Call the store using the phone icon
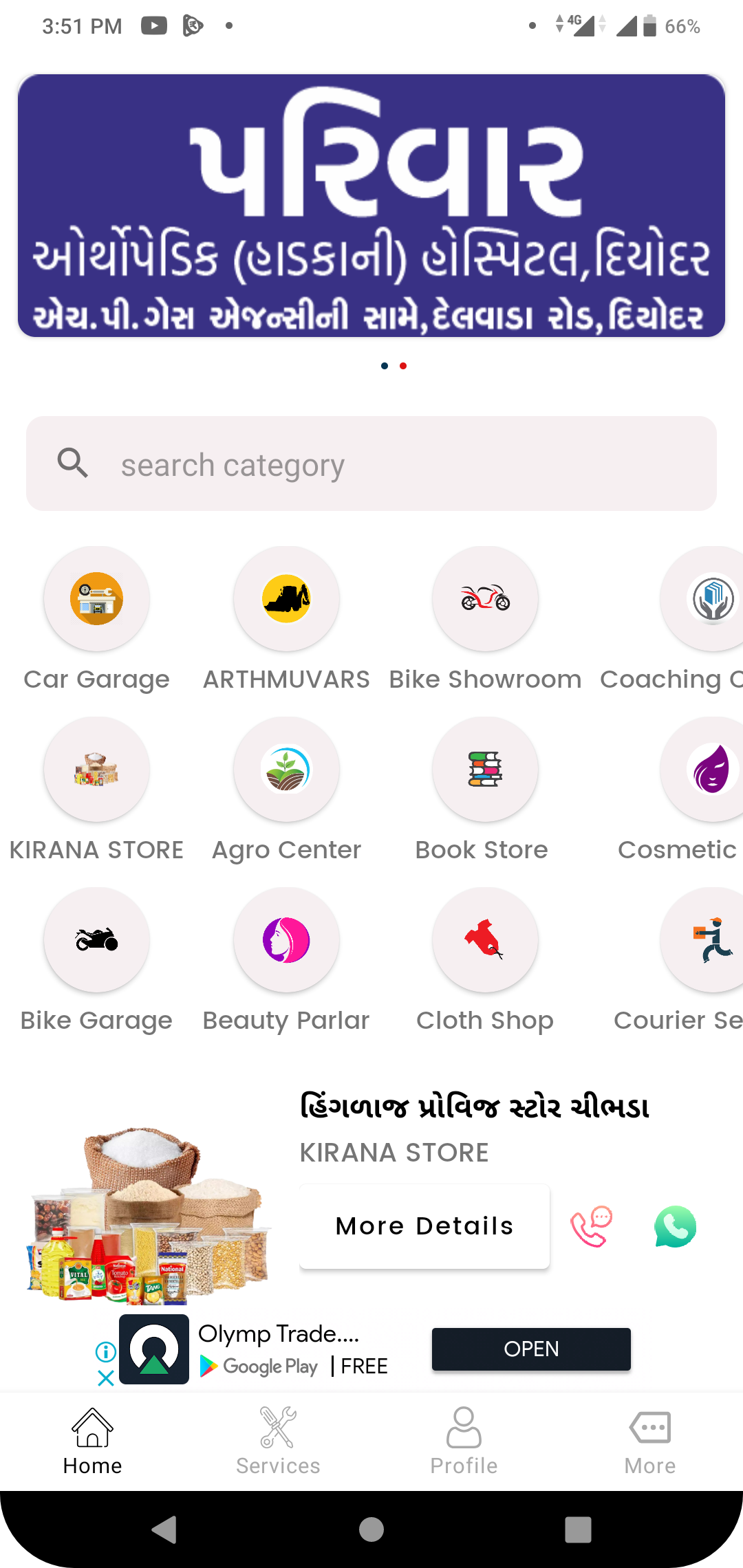Image resolution: width=743 pixels, height=1568 pixels. pos(591,1226)
